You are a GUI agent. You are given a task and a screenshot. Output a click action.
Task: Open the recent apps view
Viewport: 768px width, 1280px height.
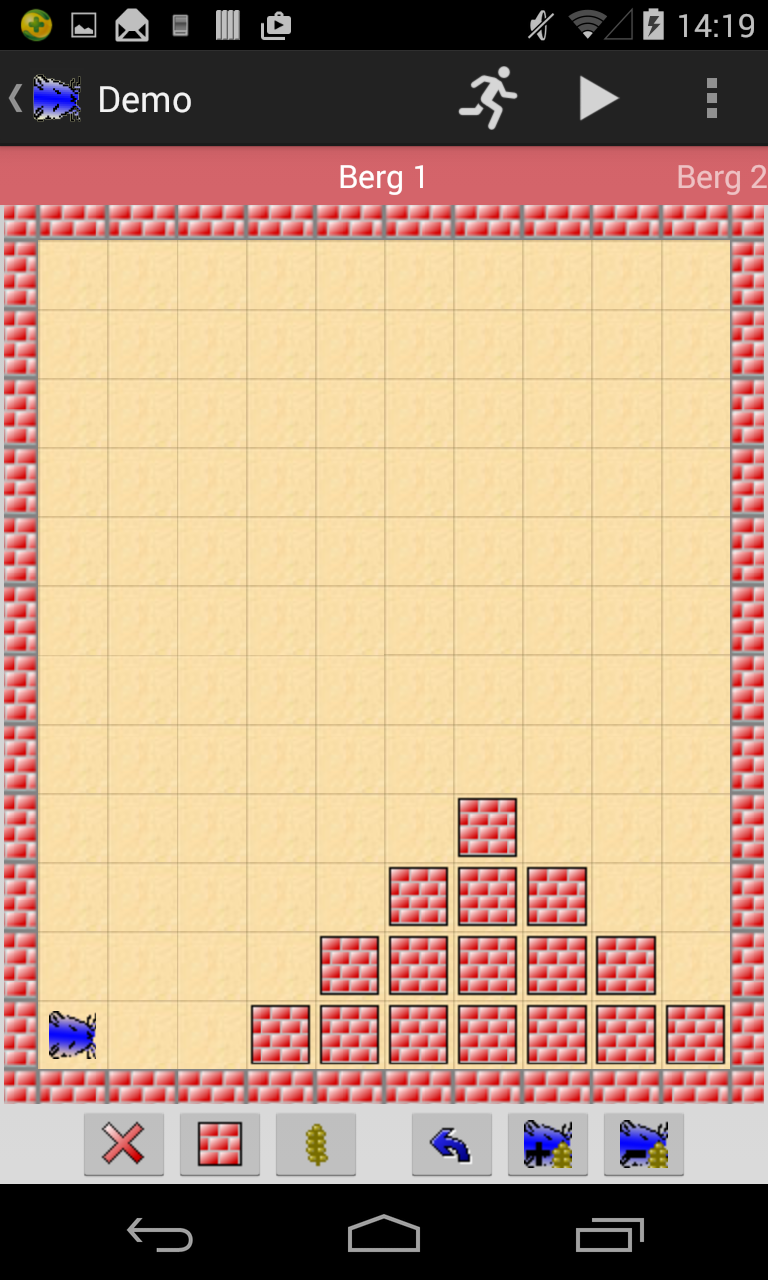tap(609, 1234)
